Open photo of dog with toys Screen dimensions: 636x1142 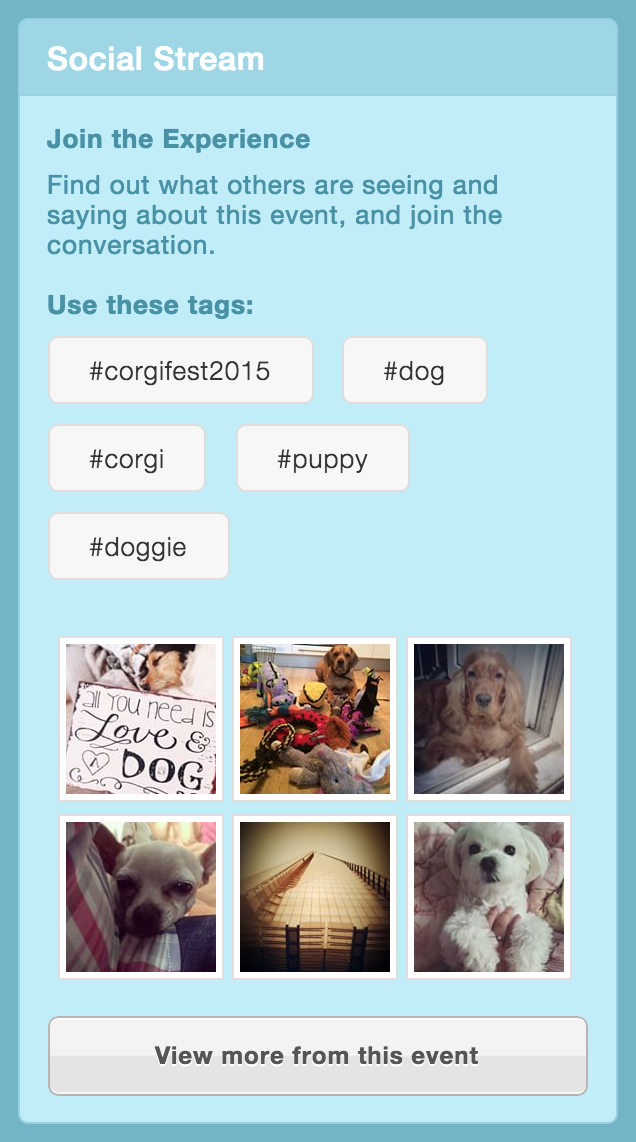pos(315,719)
